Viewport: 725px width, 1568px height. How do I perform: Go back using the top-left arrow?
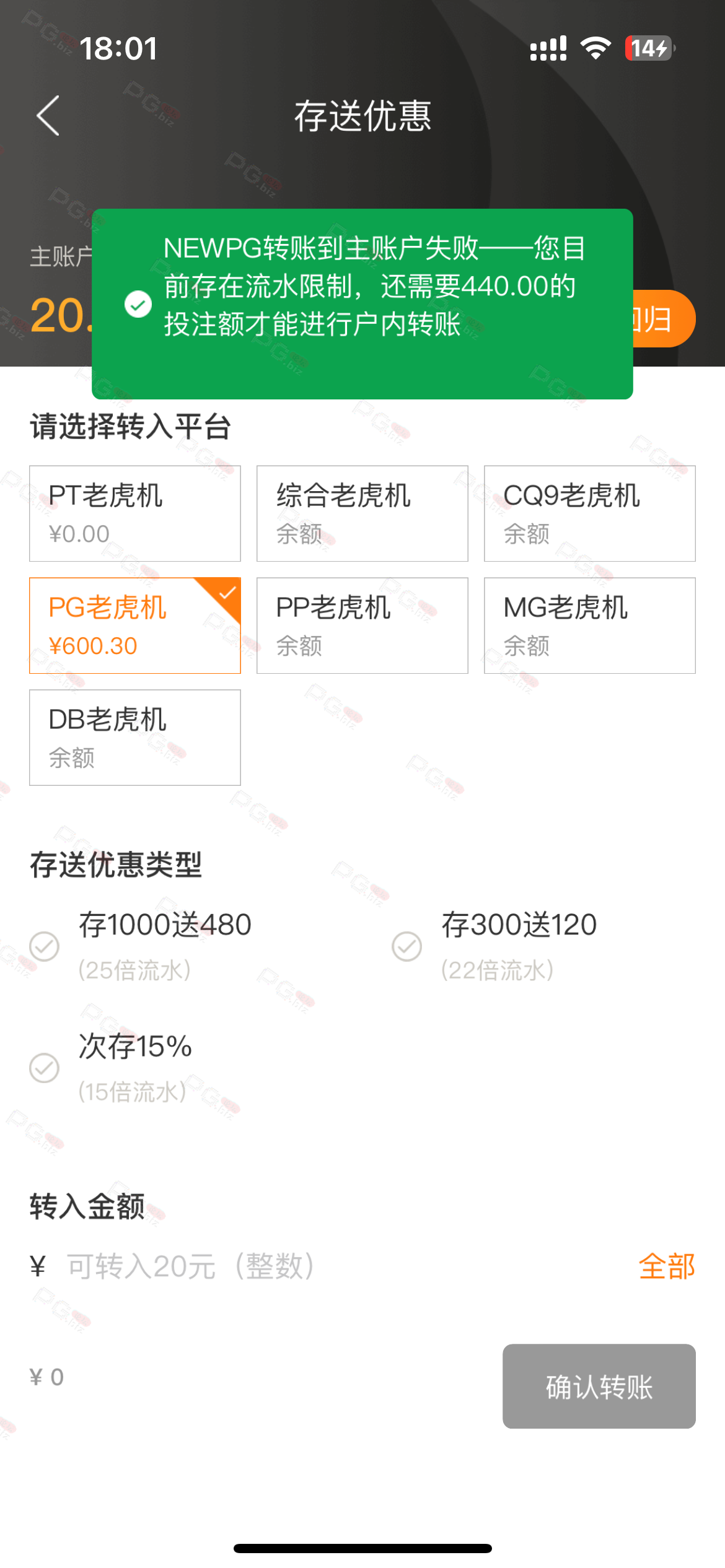click(48, 116)
